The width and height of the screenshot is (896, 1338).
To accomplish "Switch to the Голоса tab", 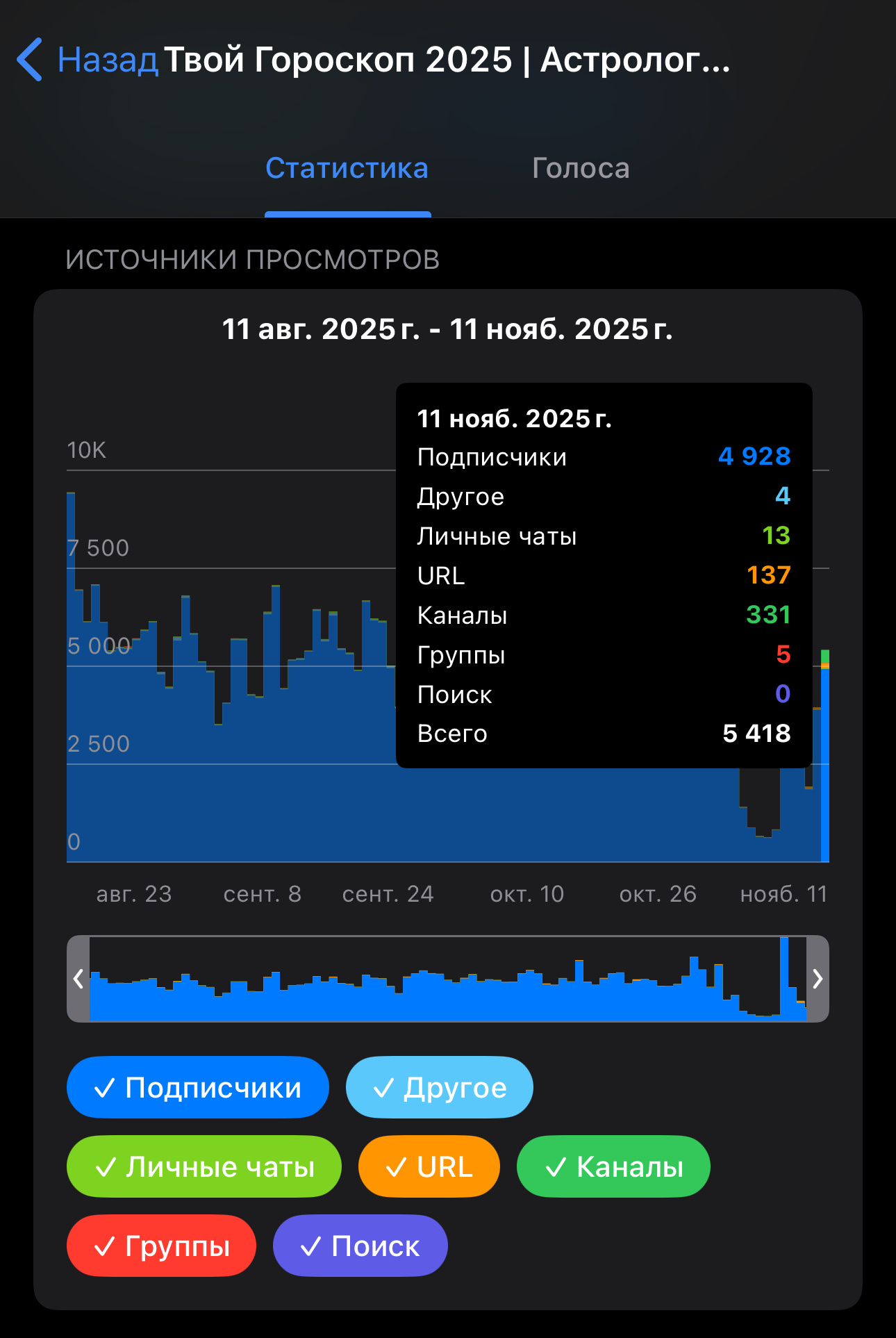I will [x=581, y=169].
